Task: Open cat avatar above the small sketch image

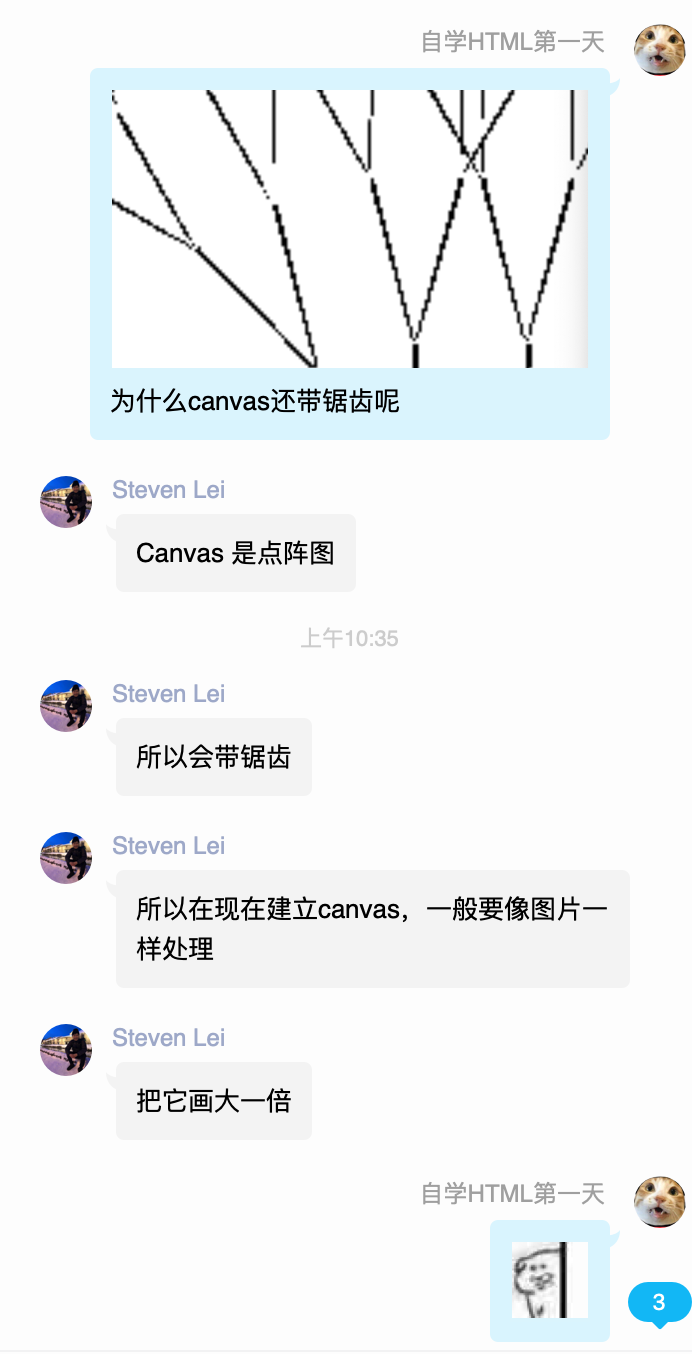Action: click(x=660, y=1201)
